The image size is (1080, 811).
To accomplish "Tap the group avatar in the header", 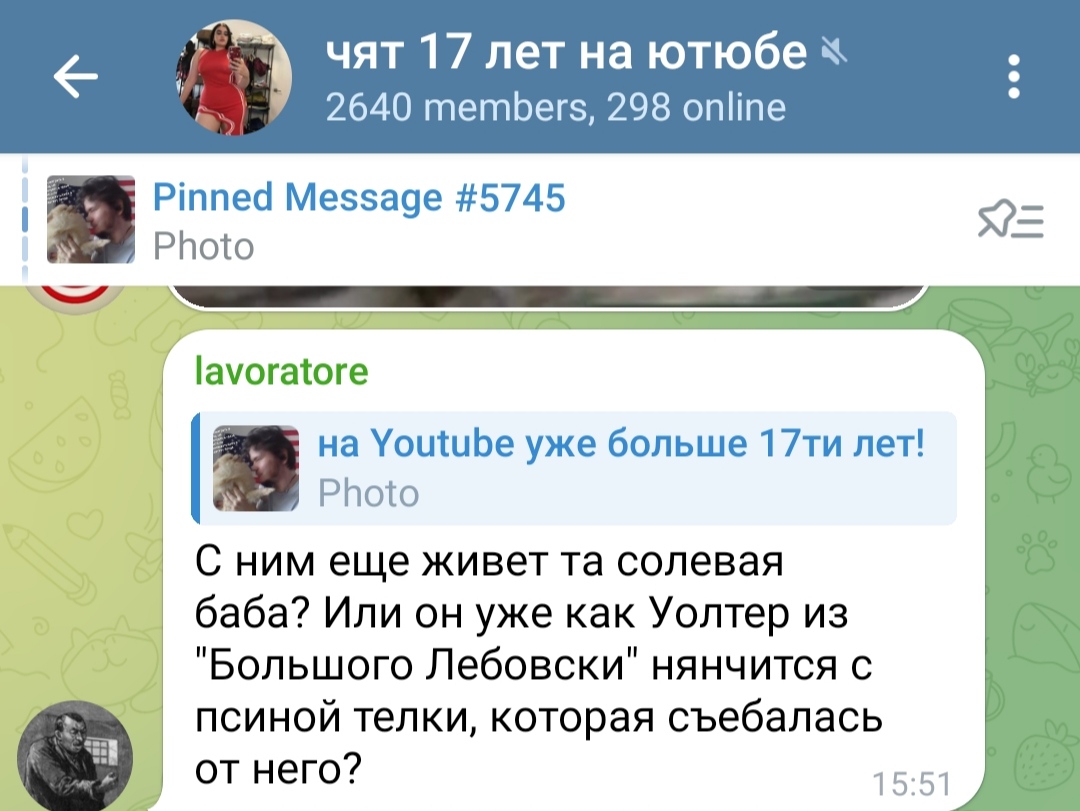I will [233, 77].
